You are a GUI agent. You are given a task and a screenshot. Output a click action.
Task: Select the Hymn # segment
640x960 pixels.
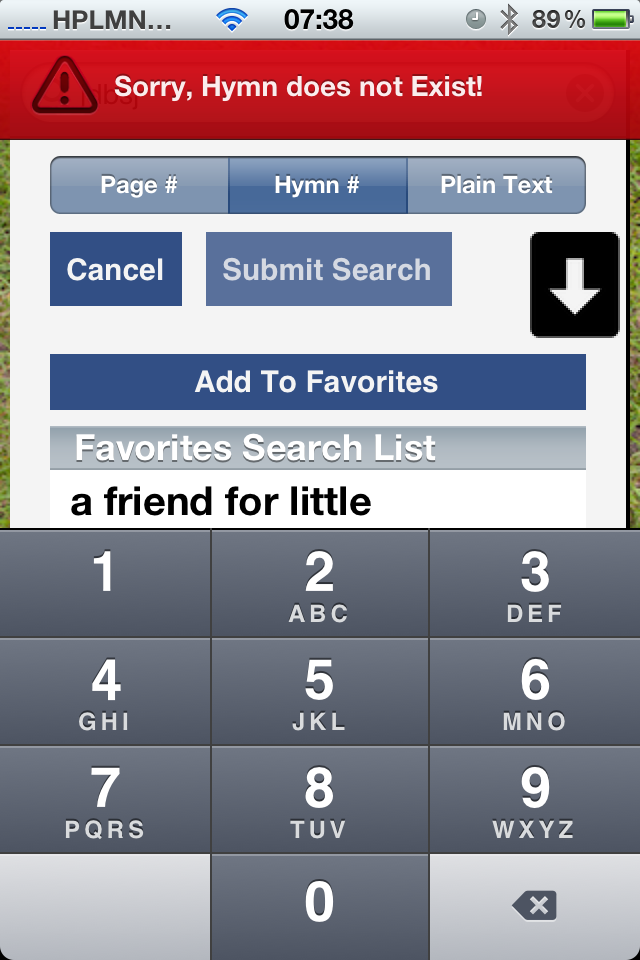[x=317, y=185]
